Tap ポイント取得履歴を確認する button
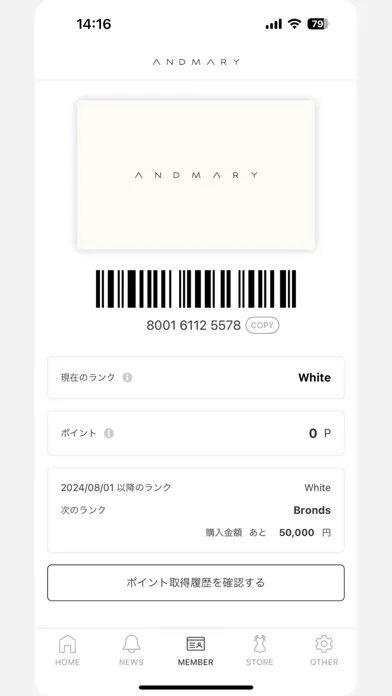The height and width of the screenshot is (696, 392). (196, 582)
